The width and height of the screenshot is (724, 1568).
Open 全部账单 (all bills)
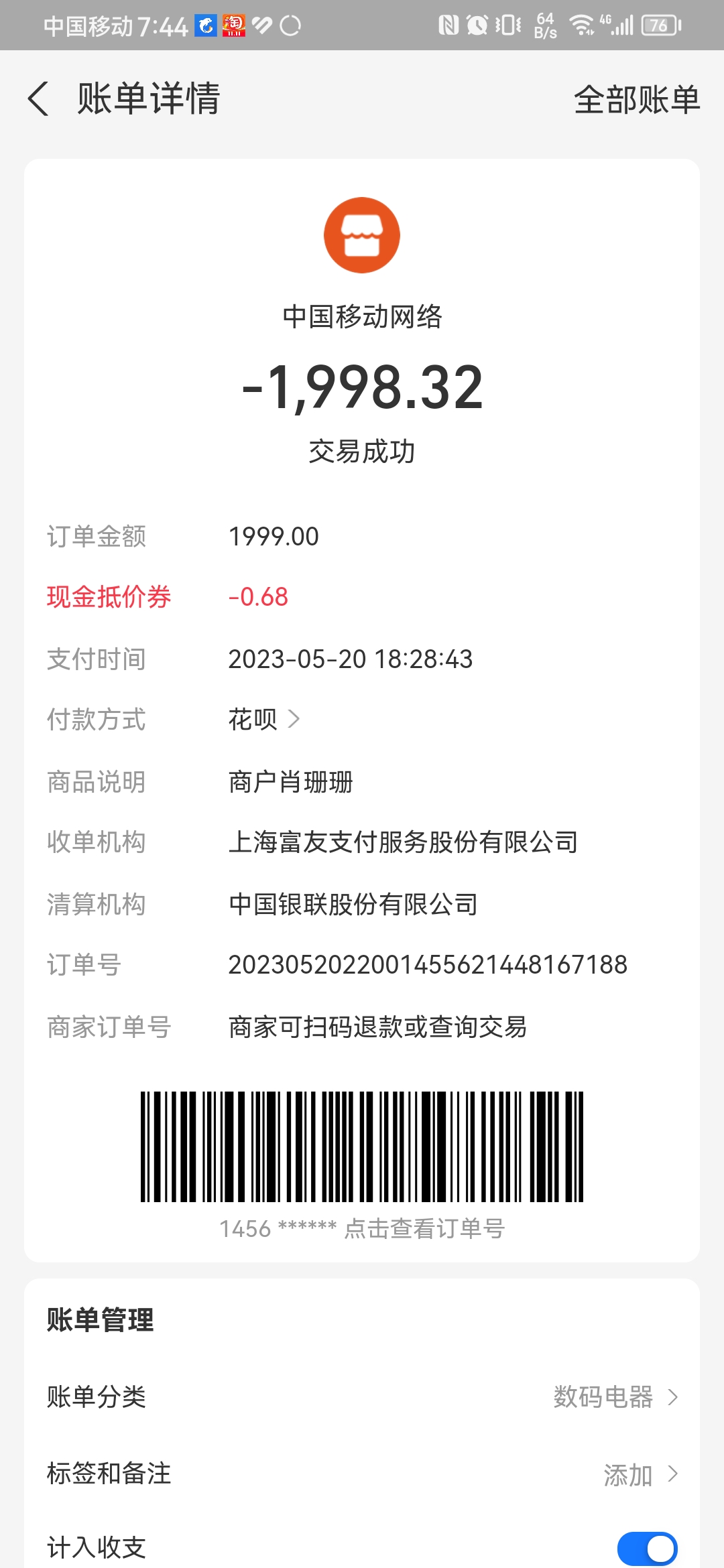[636, 100]
